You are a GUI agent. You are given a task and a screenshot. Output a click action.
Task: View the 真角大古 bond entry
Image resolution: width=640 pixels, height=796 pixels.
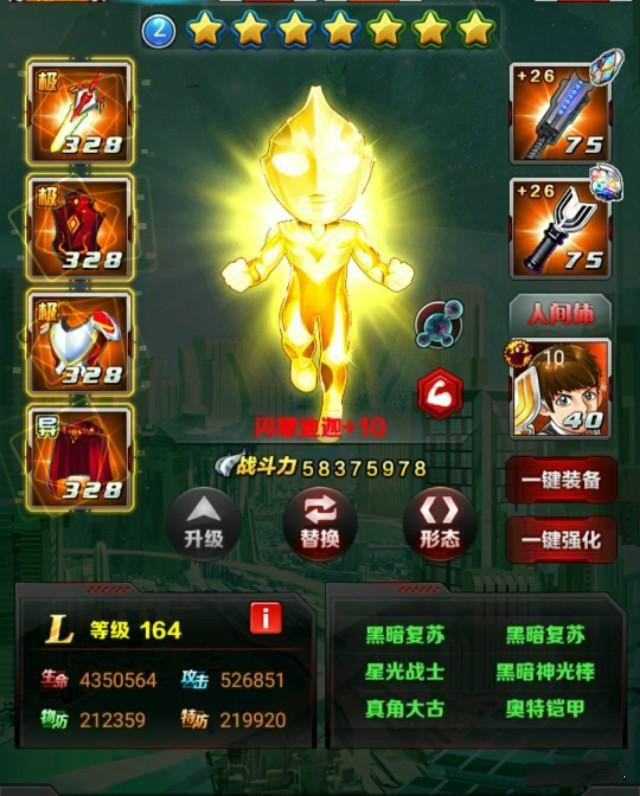pyautogui.click(x=404, y=709)
